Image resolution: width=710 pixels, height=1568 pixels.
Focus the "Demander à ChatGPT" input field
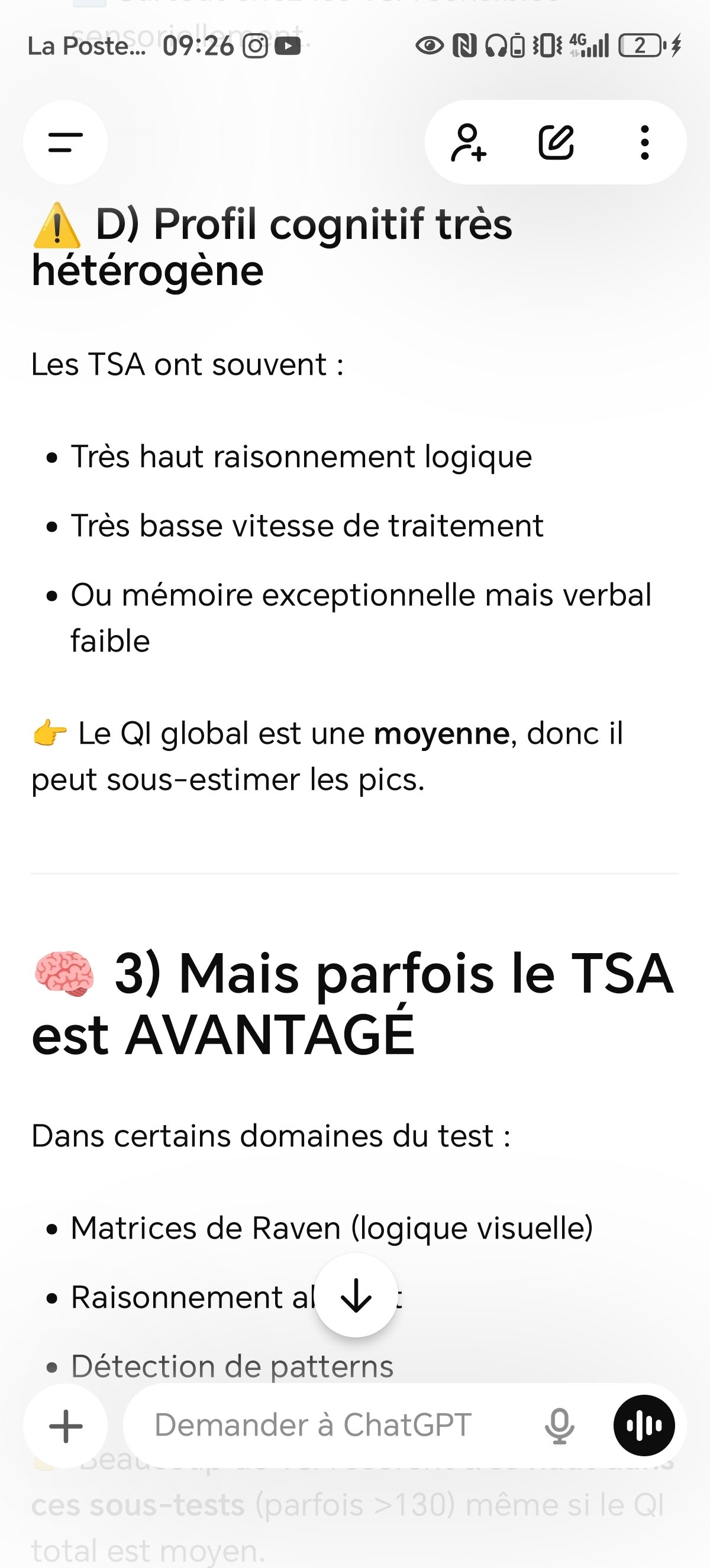point(329,1426)
